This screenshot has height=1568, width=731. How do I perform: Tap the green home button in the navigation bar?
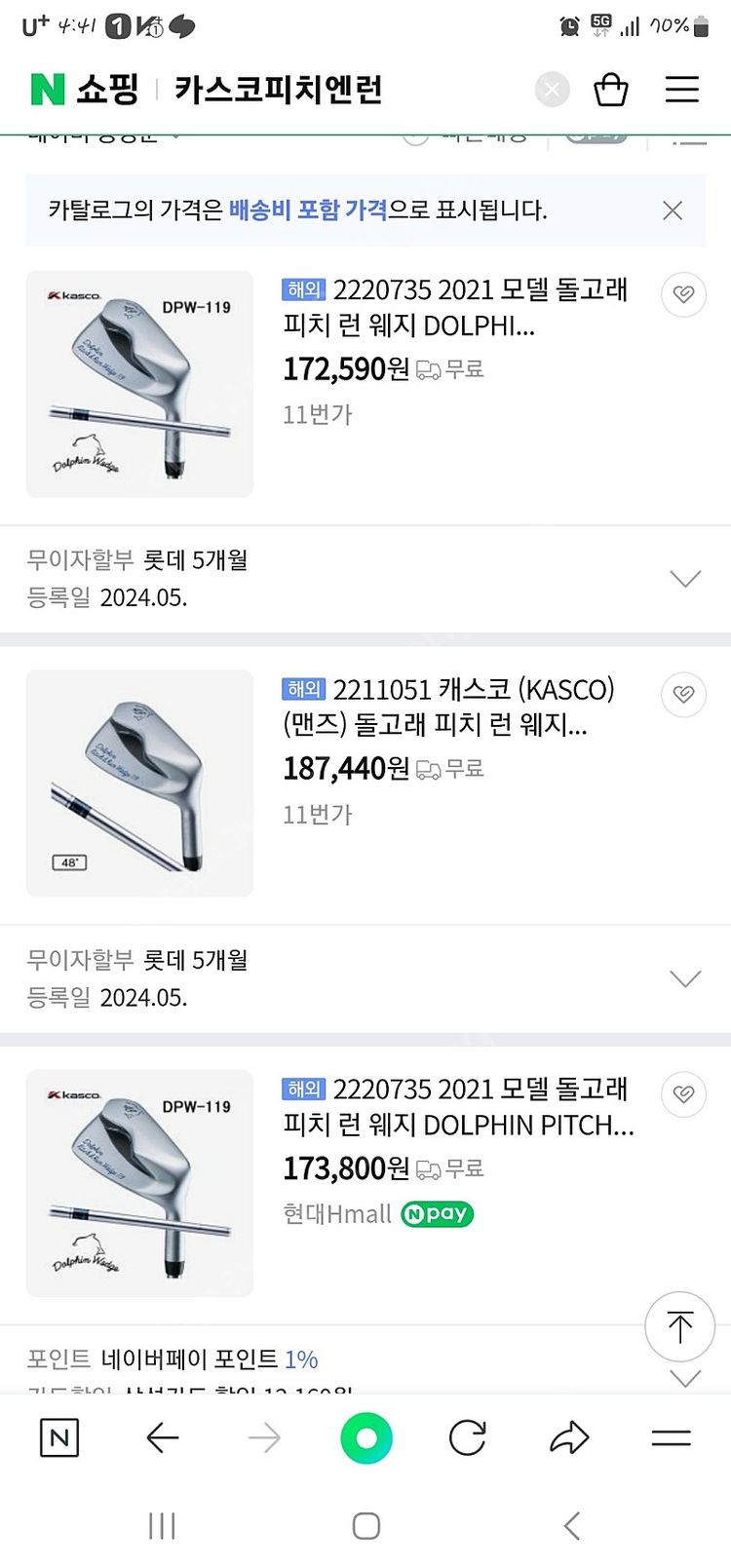tap(365, 1436)
